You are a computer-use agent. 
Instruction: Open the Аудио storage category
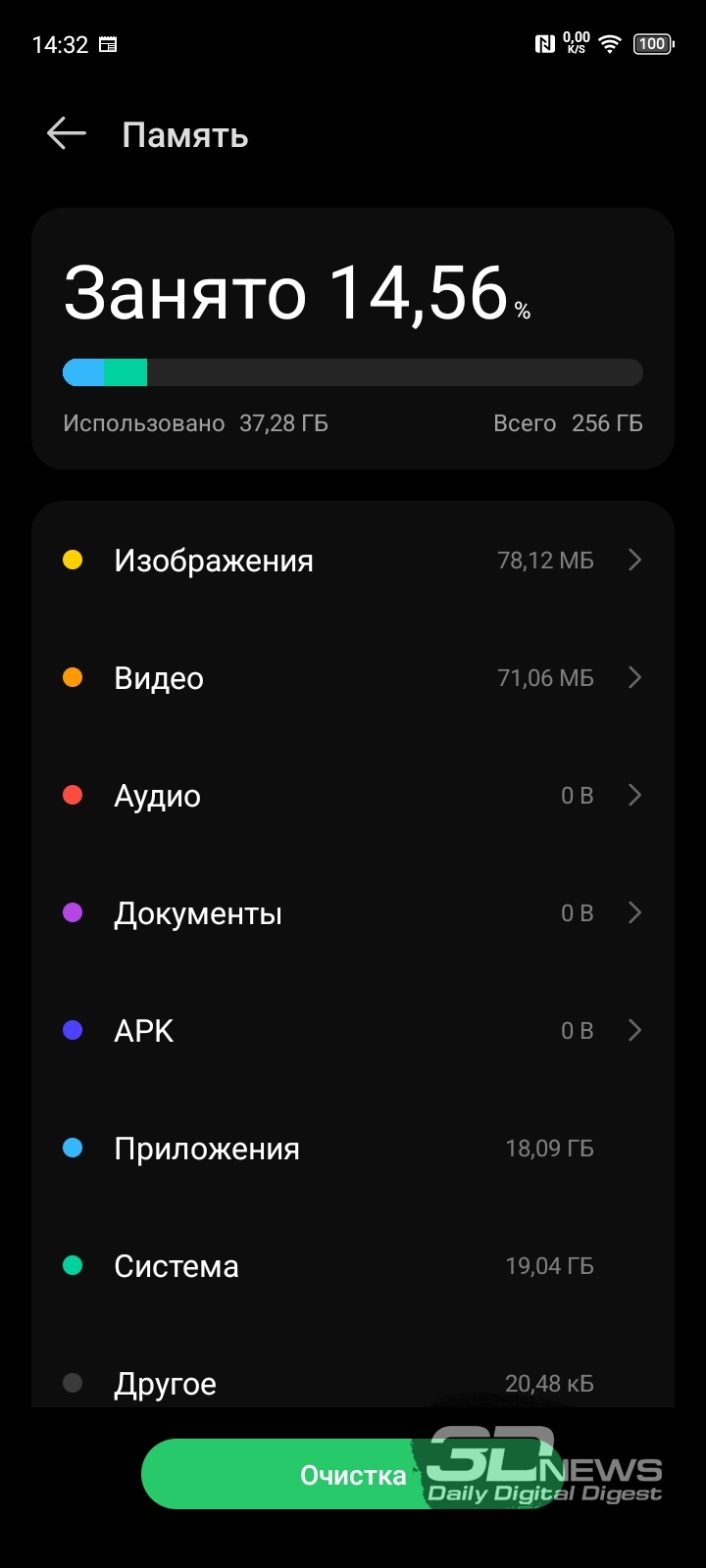[353, 796]
